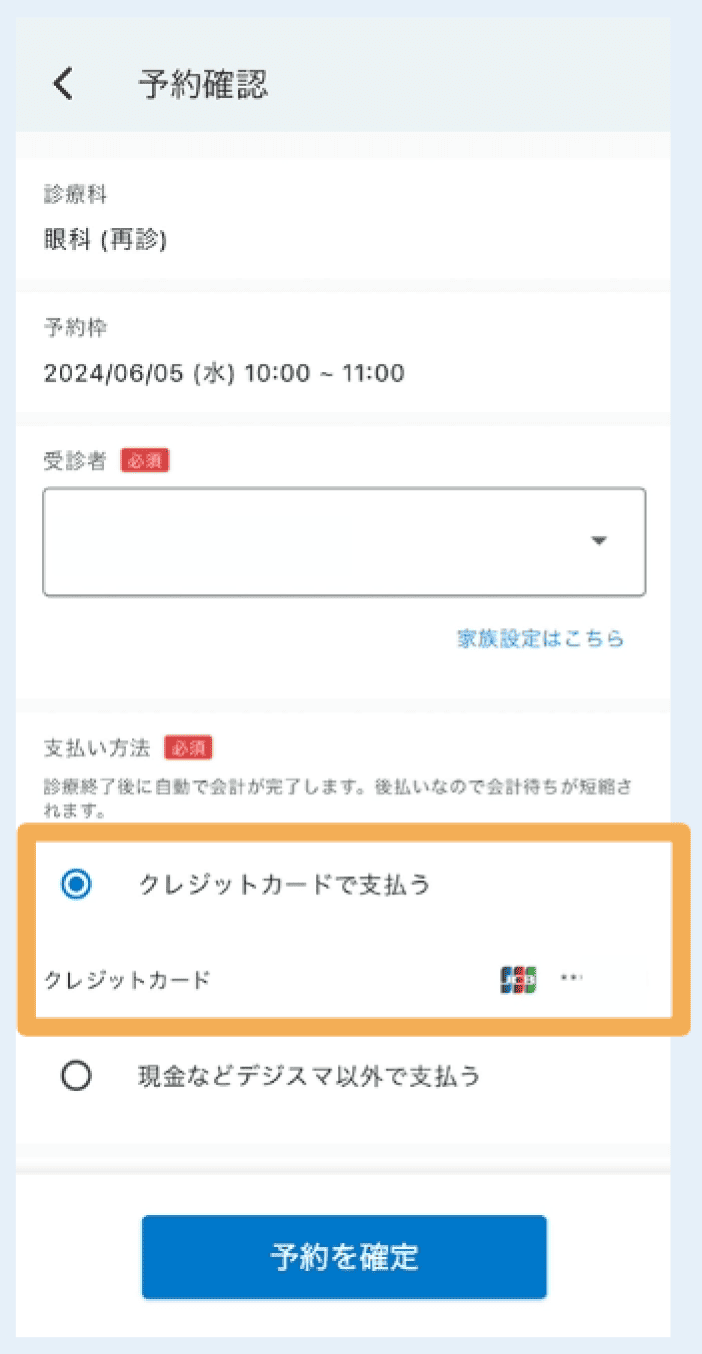Choose 現金などデジスマ以外で支払う

tap(76, 1076)
